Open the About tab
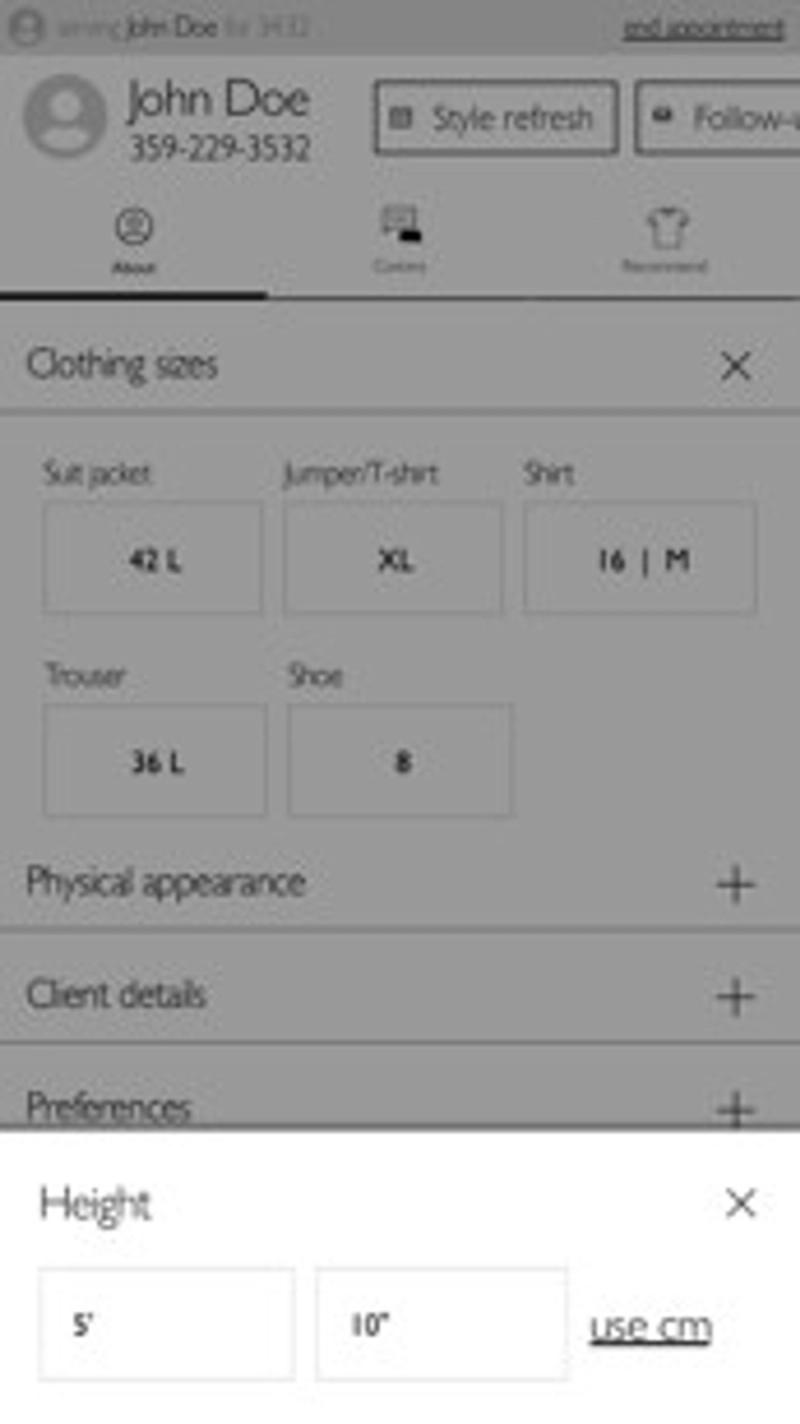The height and width of the screenshot is (1424, 800). 133,241
